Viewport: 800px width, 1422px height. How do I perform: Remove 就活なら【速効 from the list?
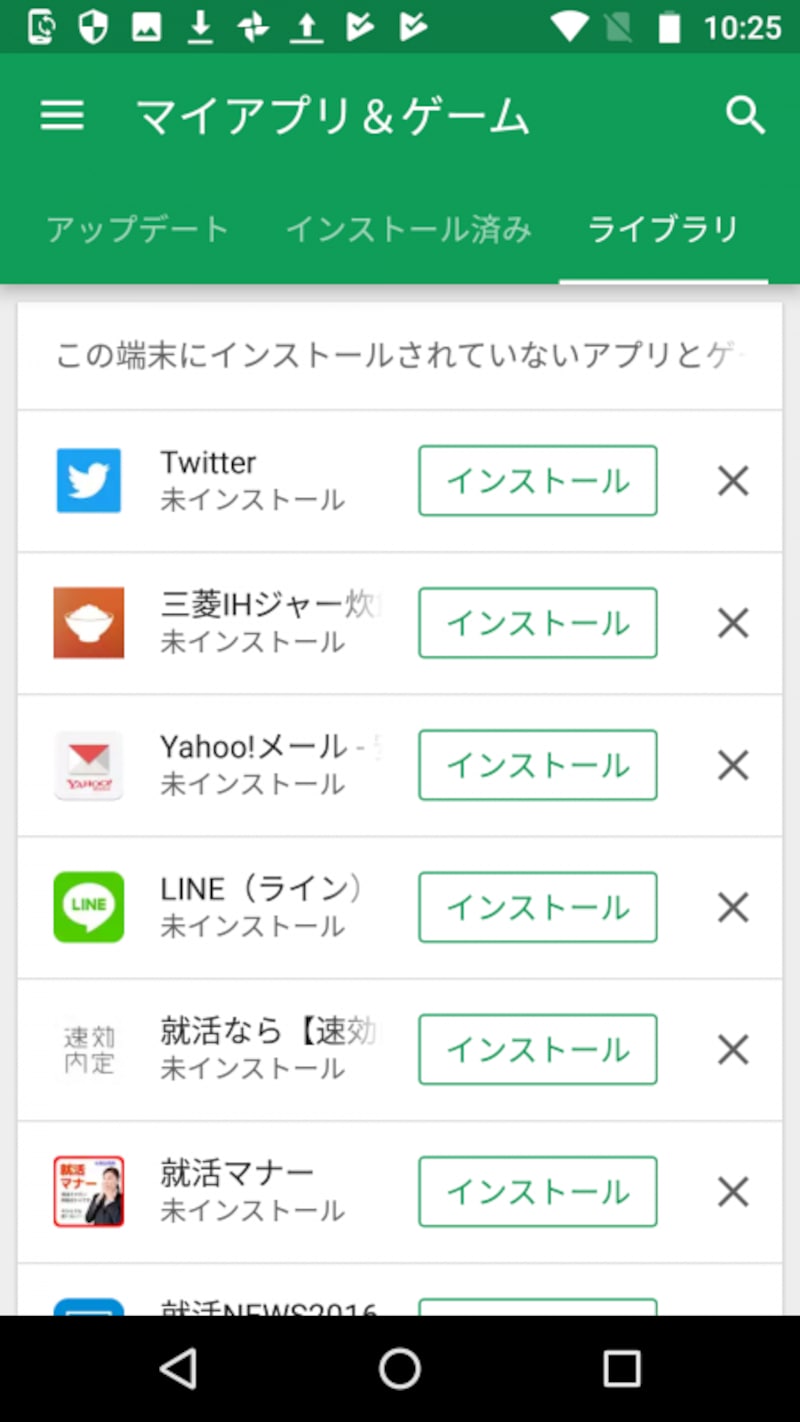(733, 1049)
